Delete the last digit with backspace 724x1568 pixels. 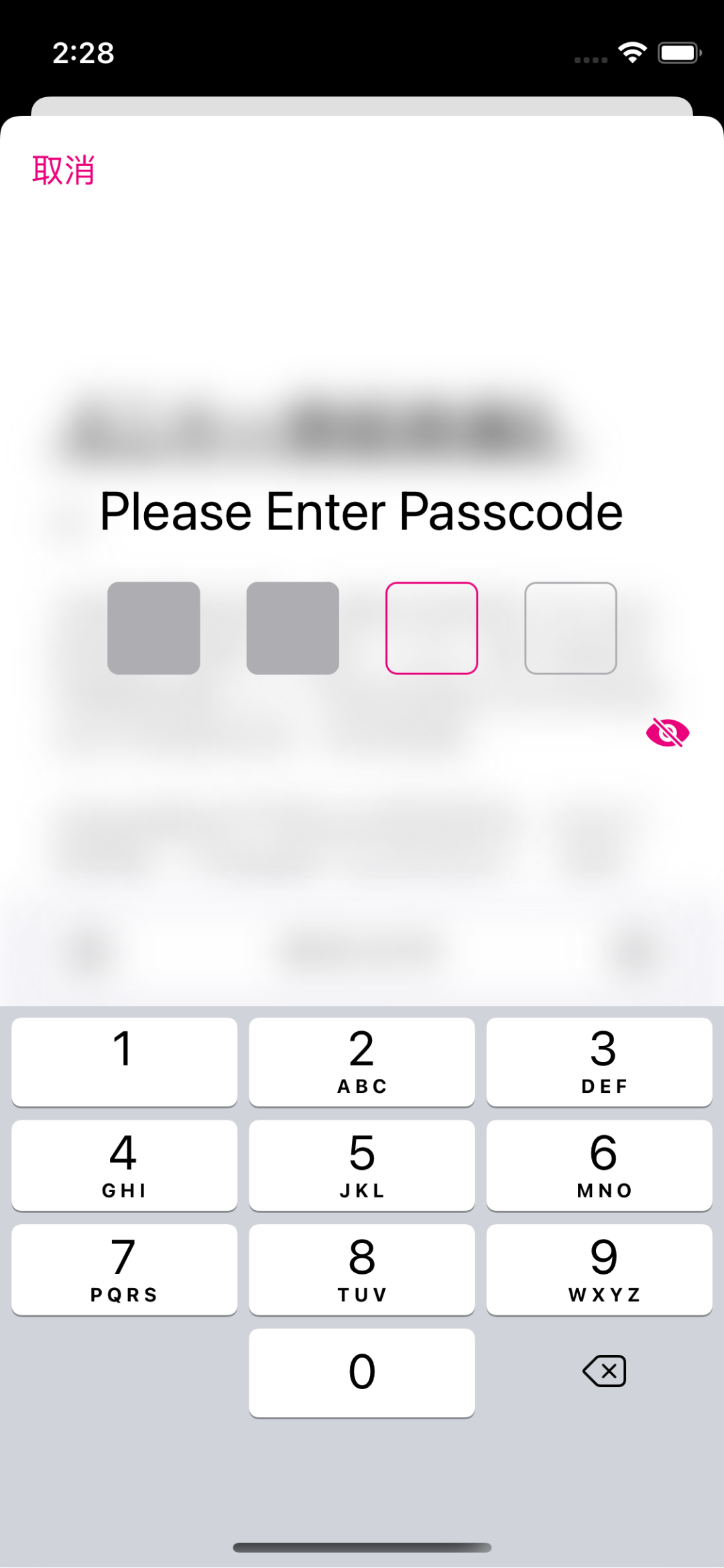tap(604, 1371)
